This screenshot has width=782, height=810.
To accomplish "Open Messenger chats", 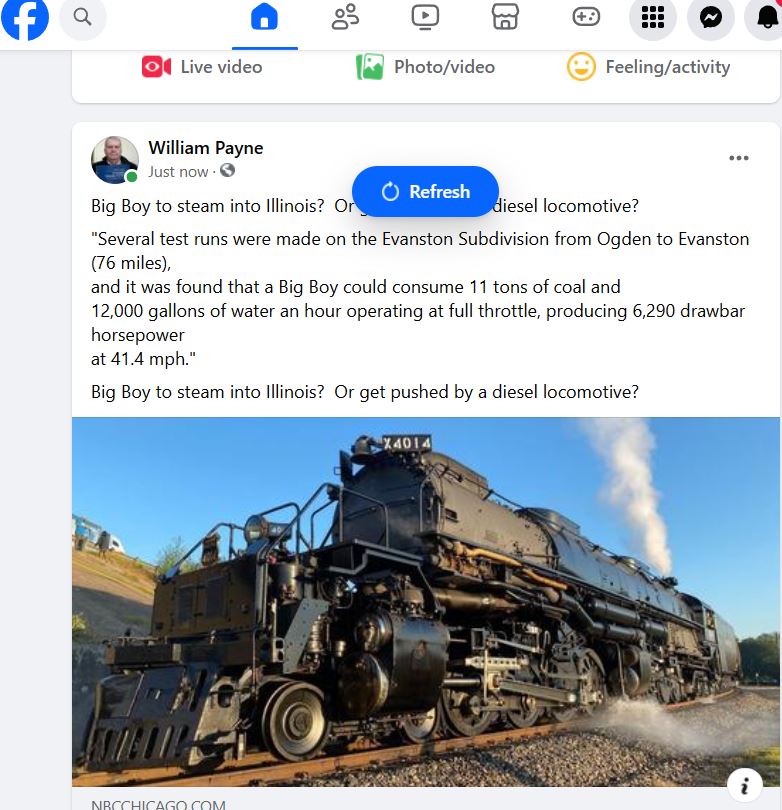I will pos(711,17).
